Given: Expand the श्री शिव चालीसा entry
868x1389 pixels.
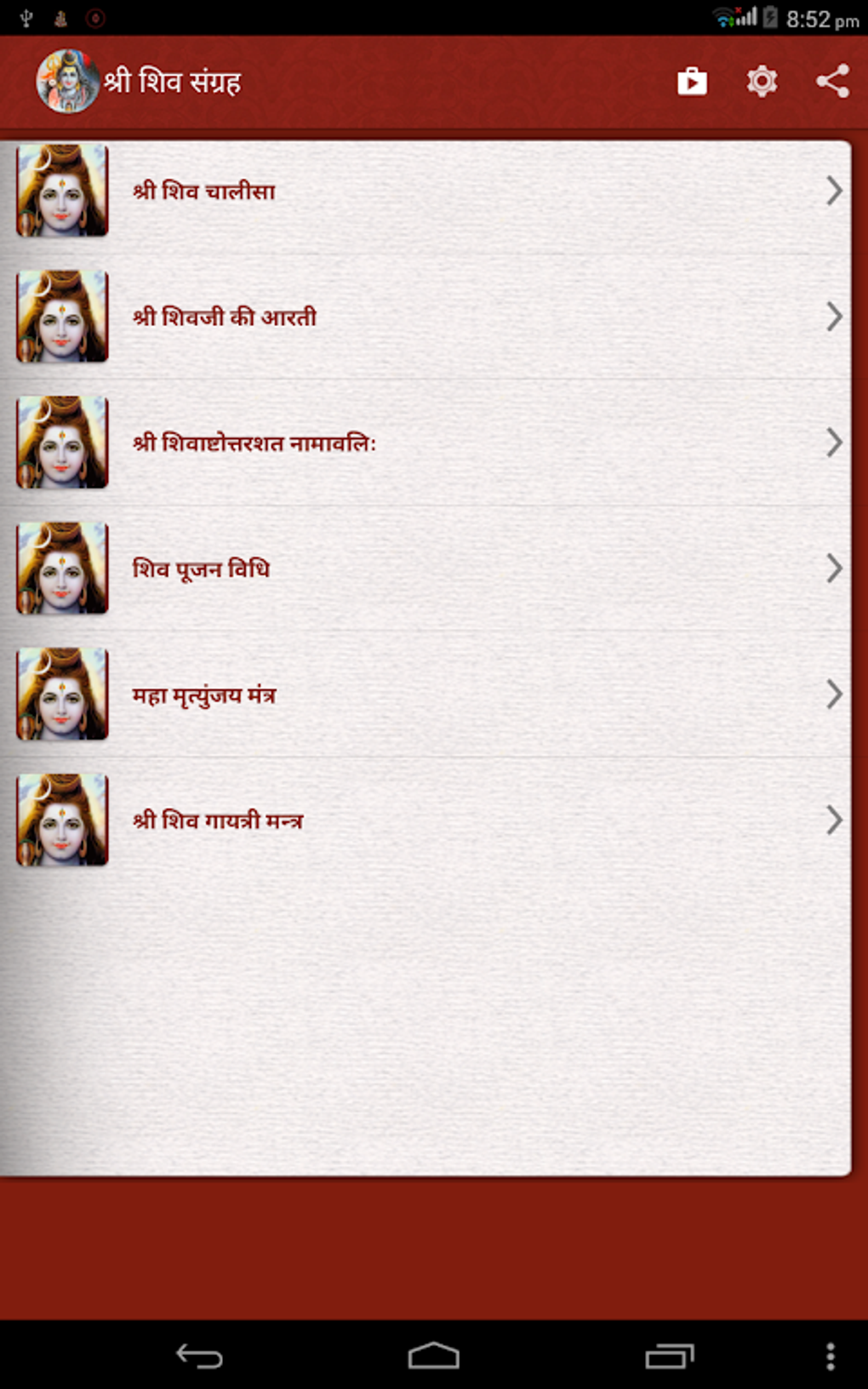Looking at the screenshot, I should point(833,191).
